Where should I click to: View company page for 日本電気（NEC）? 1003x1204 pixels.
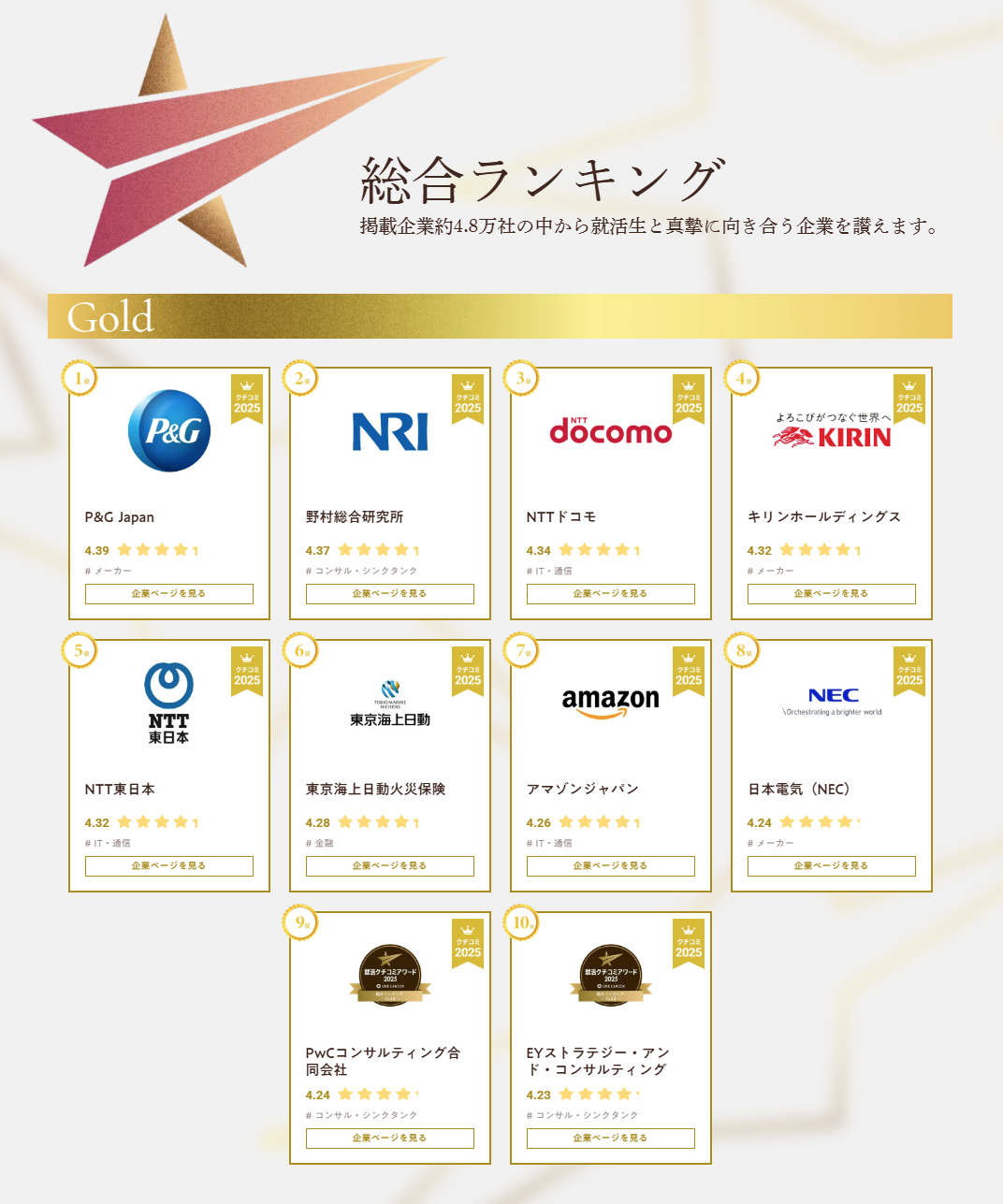pos(832,866)
